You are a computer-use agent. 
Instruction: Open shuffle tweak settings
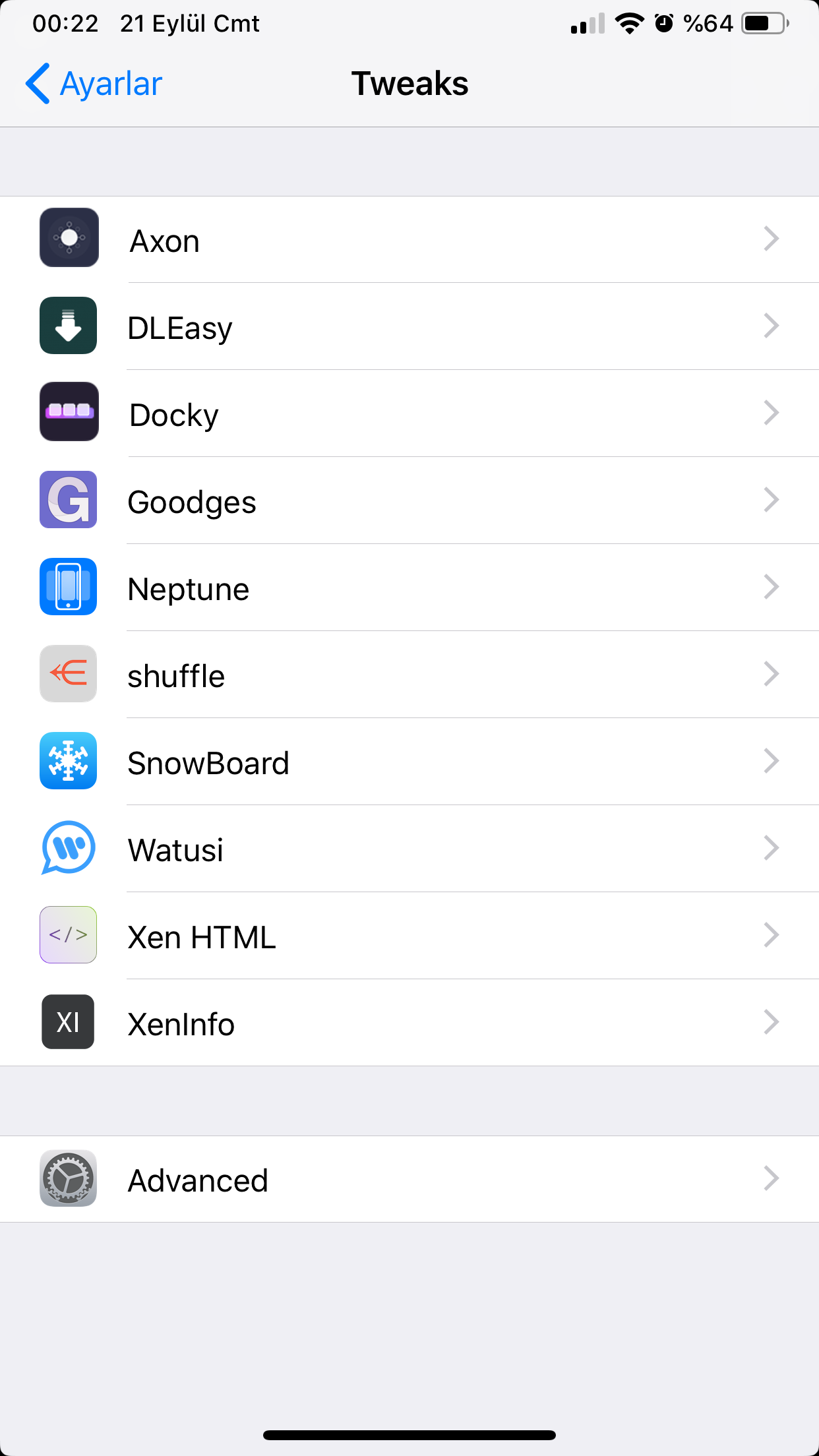(409, 675)
